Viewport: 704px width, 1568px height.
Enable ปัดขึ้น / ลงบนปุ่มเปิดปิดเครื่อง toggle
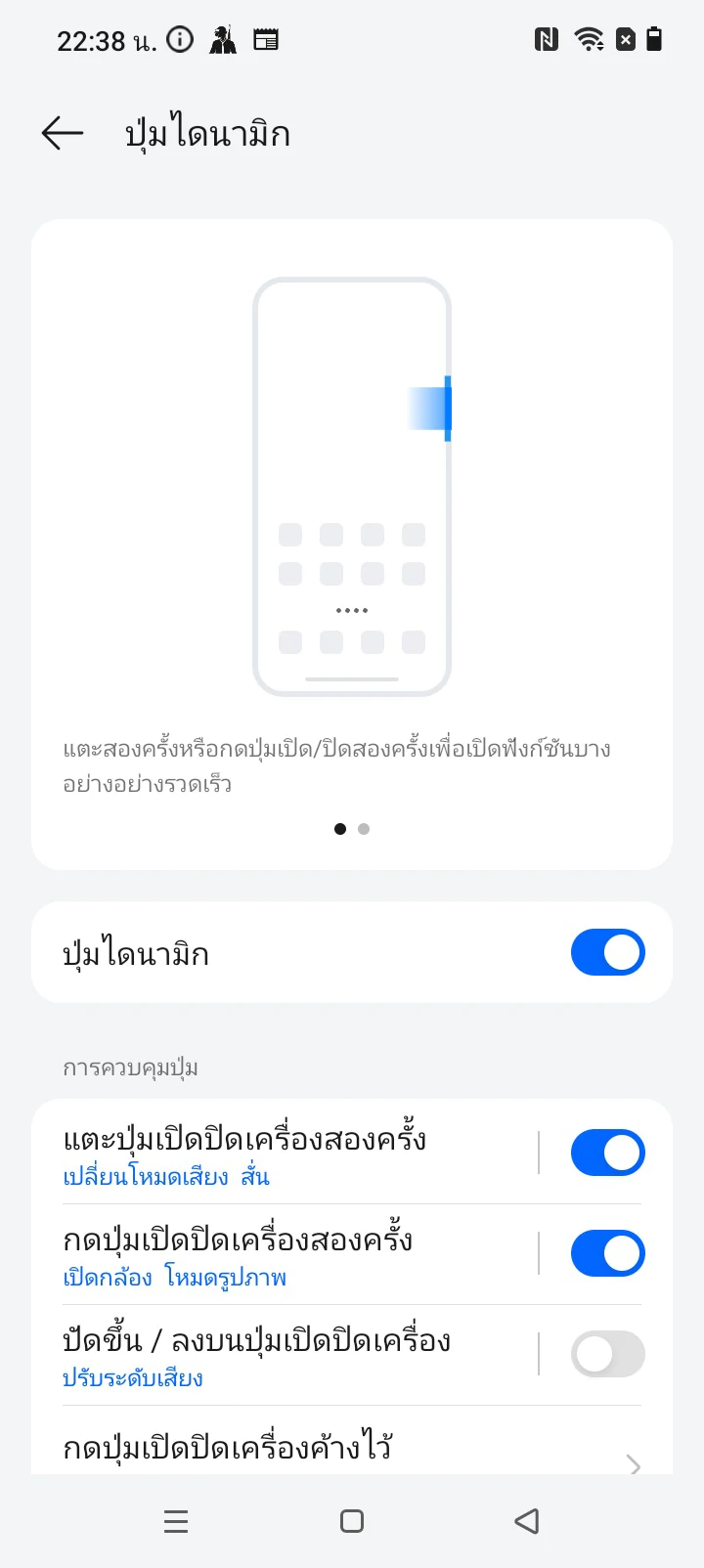click(x=607, y=1354)
